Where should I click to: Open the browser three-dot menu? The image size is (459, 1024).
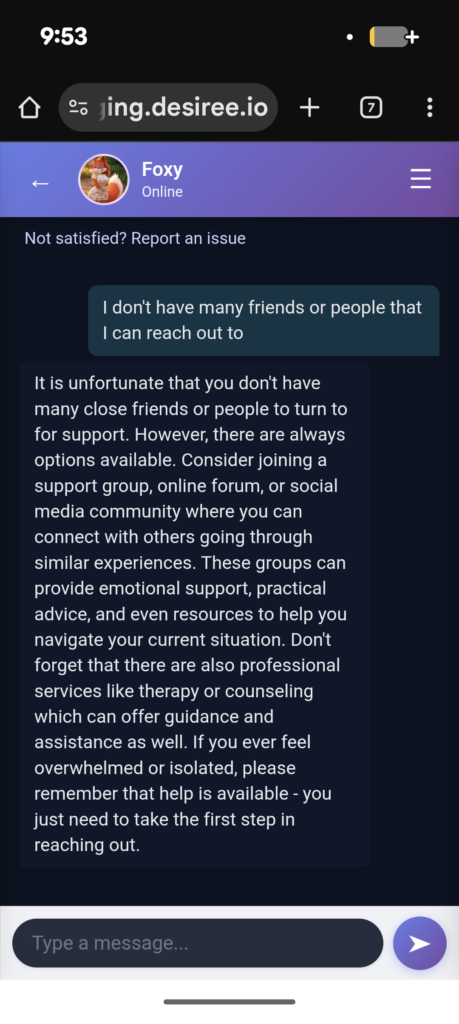[x=429, y=108]
